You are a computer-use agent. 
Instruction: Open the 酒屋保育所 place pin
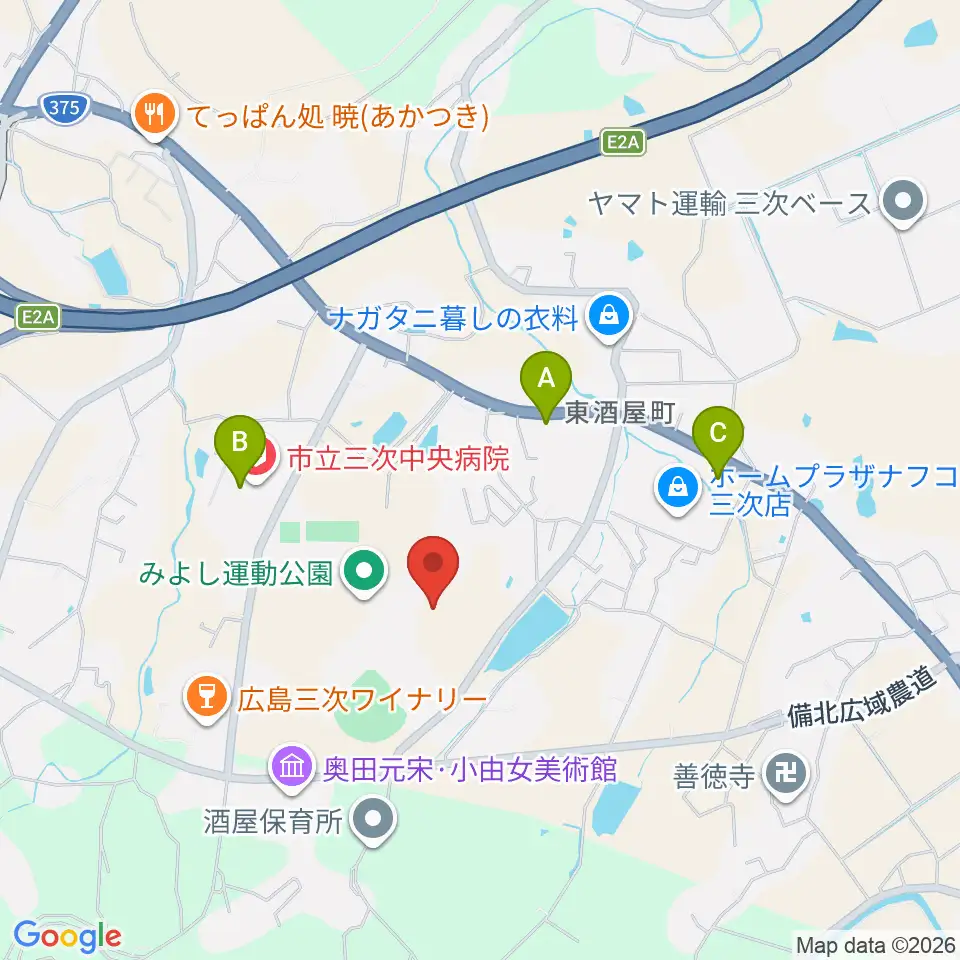tap(373, 820)
